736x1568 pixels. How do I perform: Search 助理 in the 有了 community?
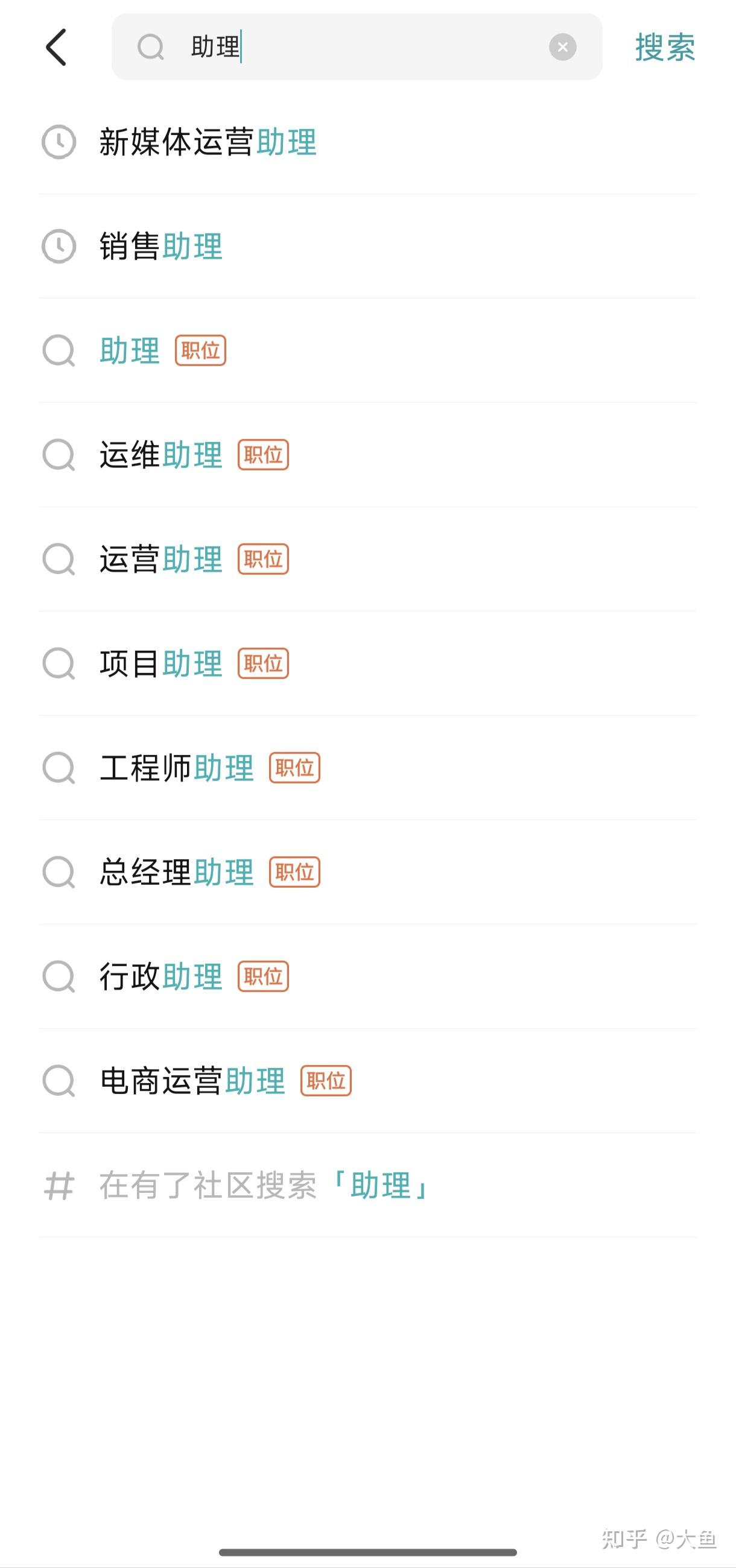click(x=265, y=1185)
